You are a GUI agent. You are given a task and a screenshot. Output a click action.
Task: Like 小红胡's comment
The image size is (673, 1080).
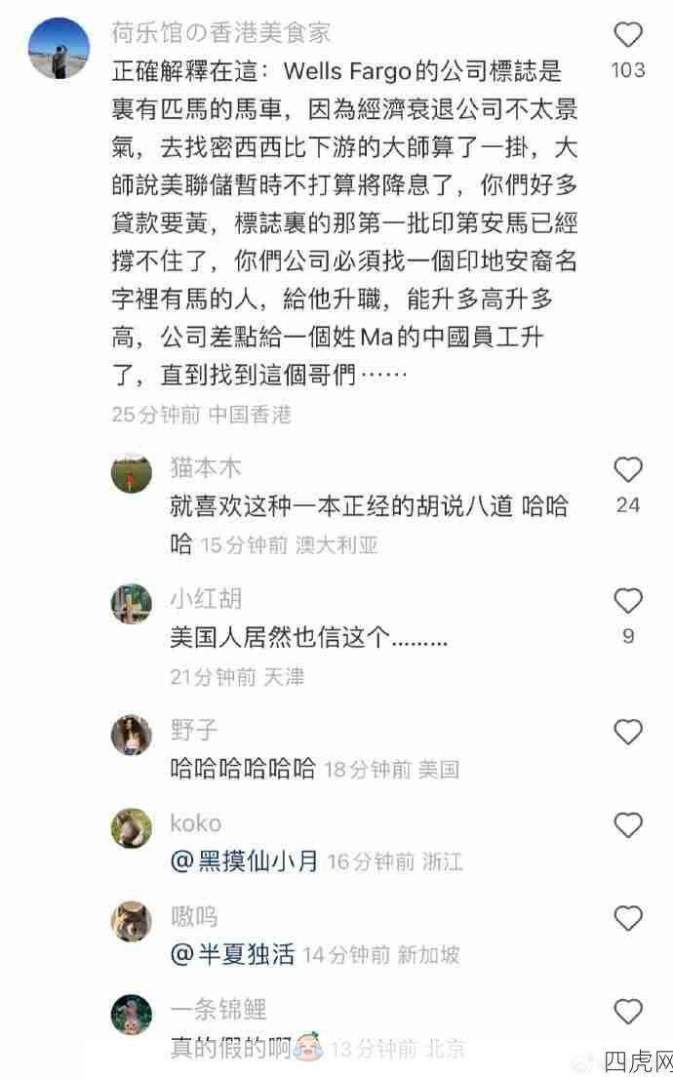pyautogui.click(x=628, y=601)
